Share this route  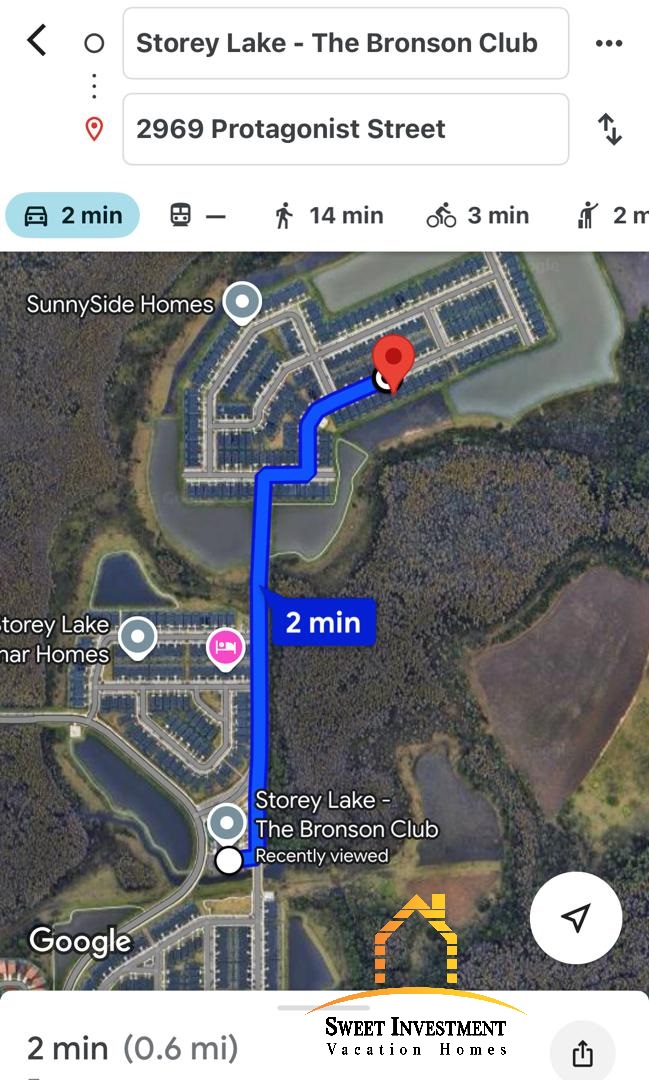(582, 1052)
